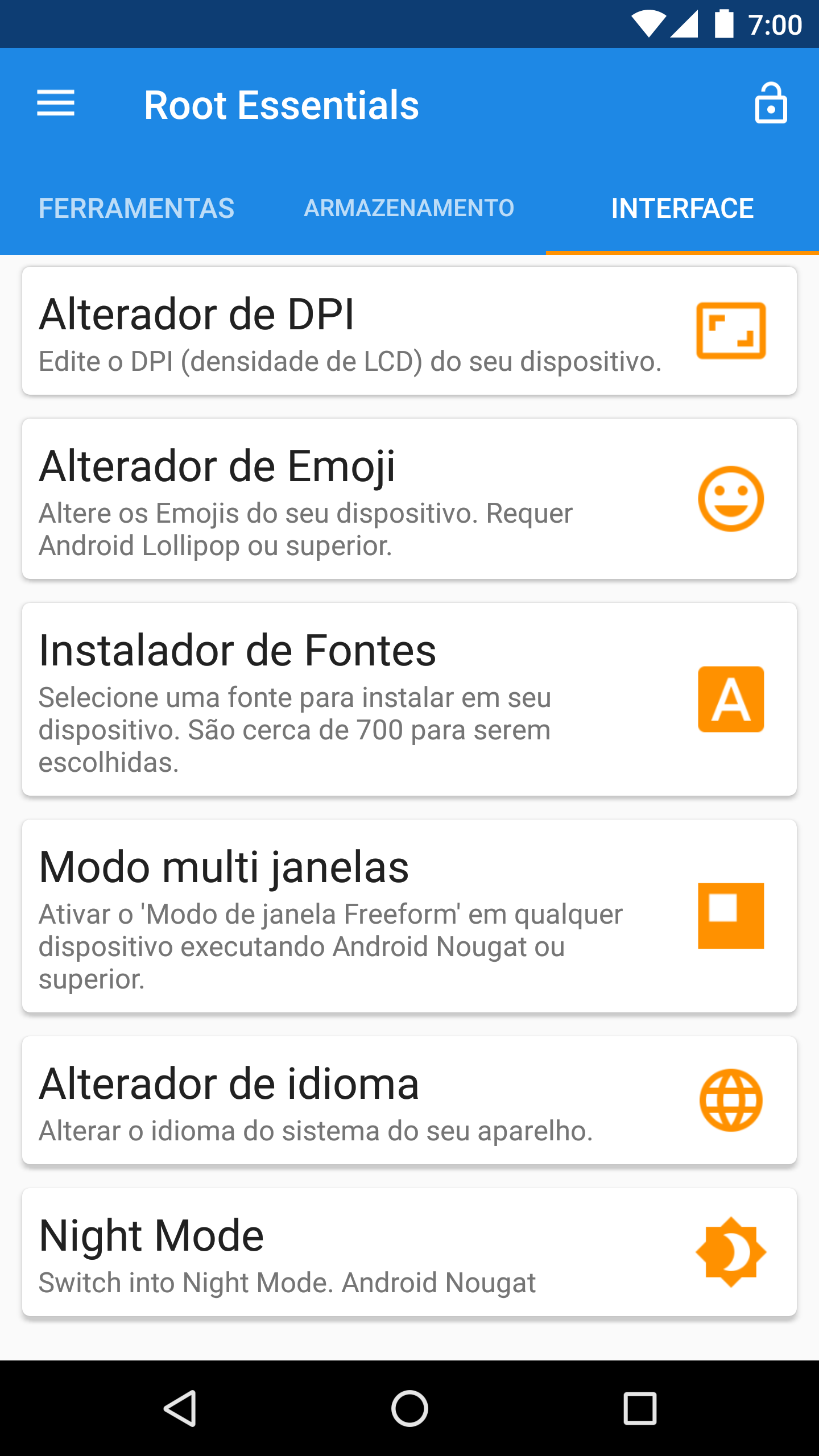Image resolution: width=819 pixels, height=1456 pixels.
Task: Open the Instalador de Fontes card
Action: tap(409, 700)
